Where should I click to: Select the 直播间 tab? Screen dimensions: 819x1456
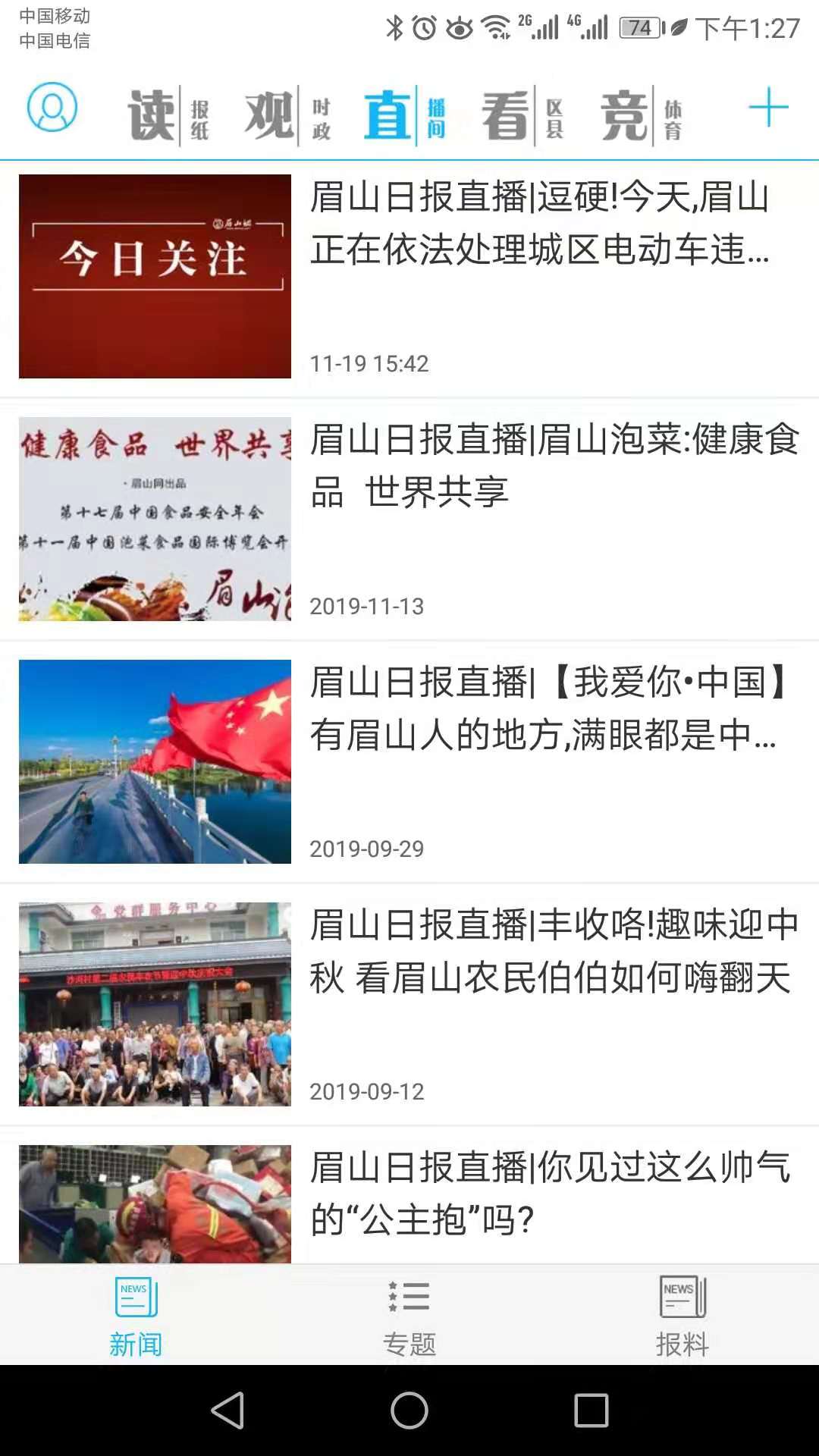click(405, 115)
